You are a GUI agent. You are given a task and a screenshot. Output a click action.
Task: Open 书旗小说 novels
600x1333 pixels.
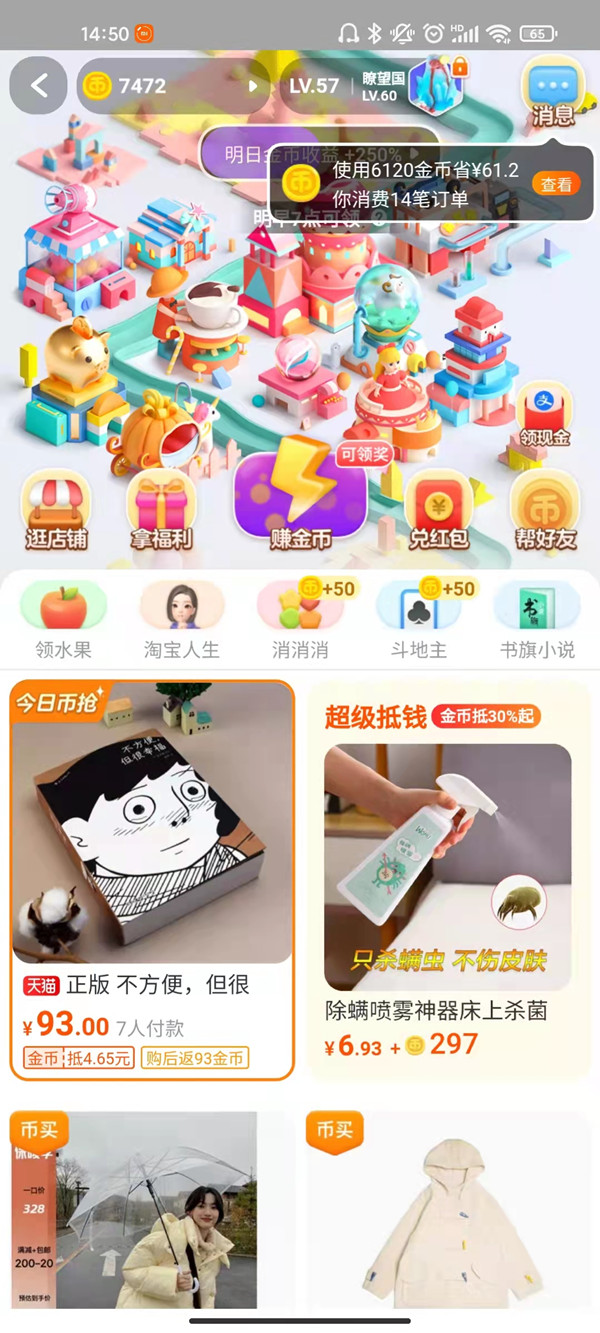point(537,621)
